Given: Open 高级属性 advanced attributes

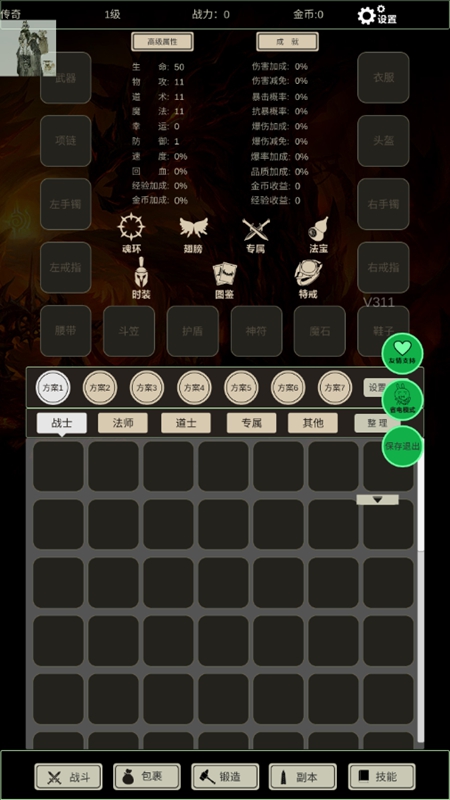Looking at the screenshot, I should click(x=162, y=42).
